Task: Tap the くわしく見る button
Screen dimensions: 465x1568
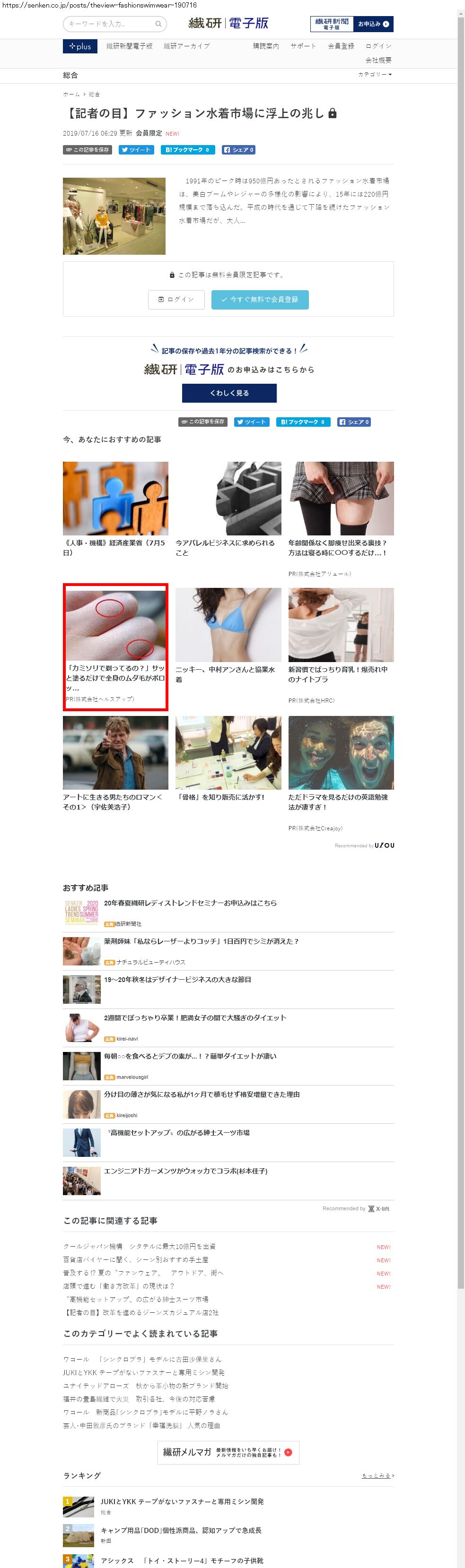Action: click(229, 393)
